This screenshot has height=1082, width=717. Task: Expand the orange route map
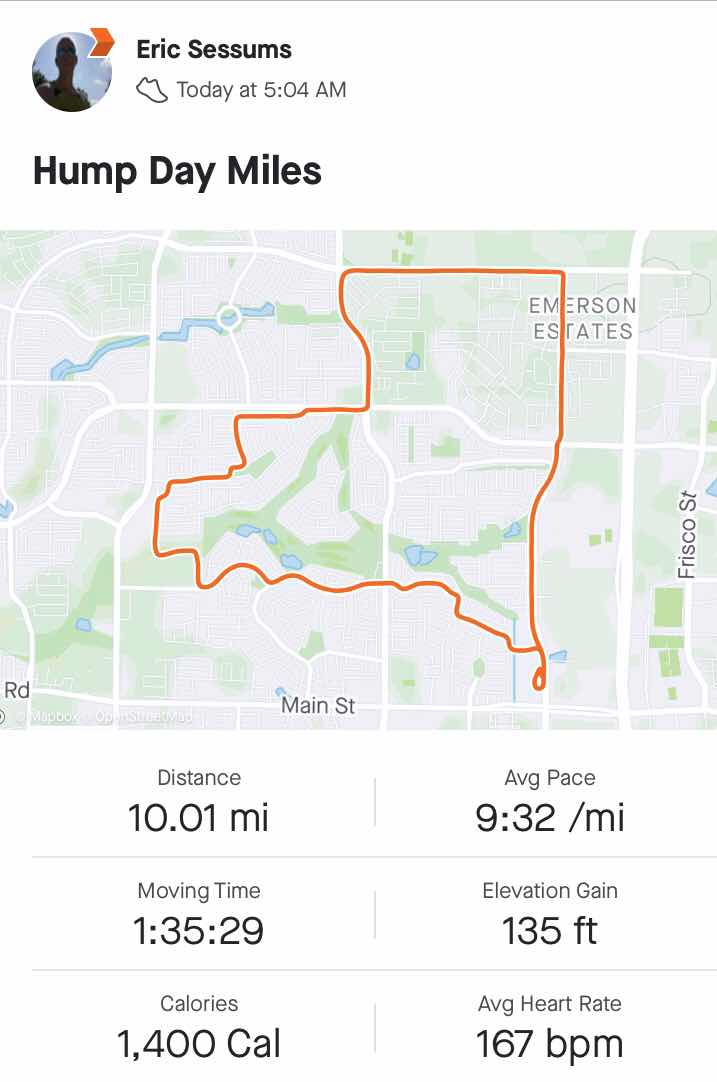pyautogui.click(x=358, y=480)
